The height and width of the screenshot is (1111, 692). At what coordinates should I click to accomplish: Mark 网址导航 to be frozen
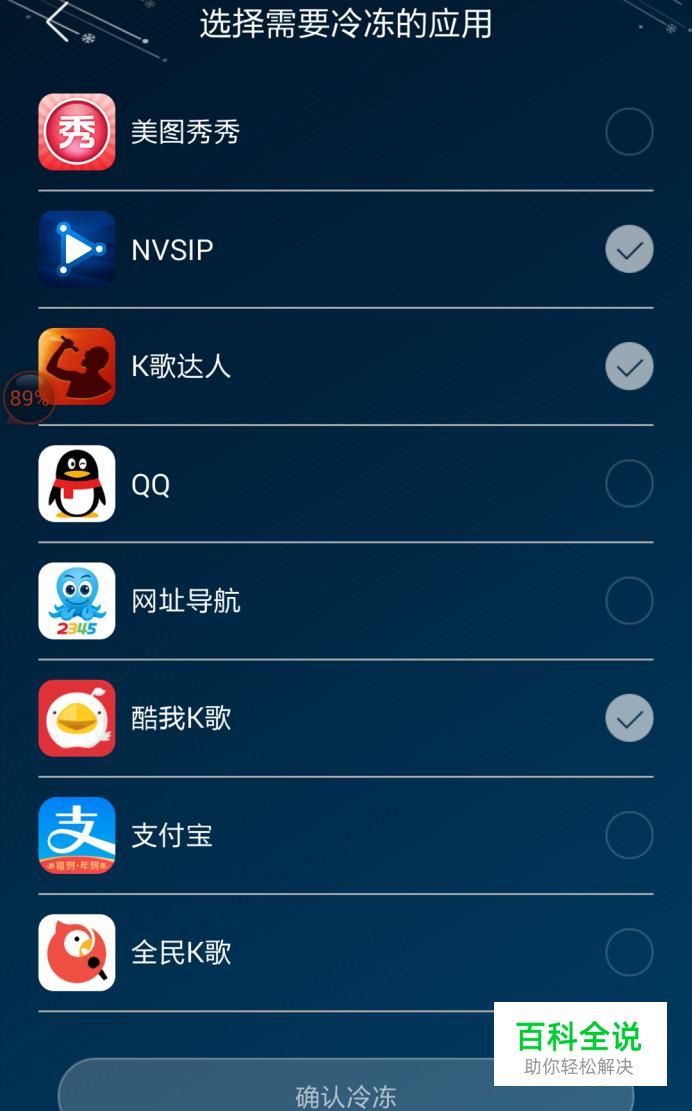point(629,601)
